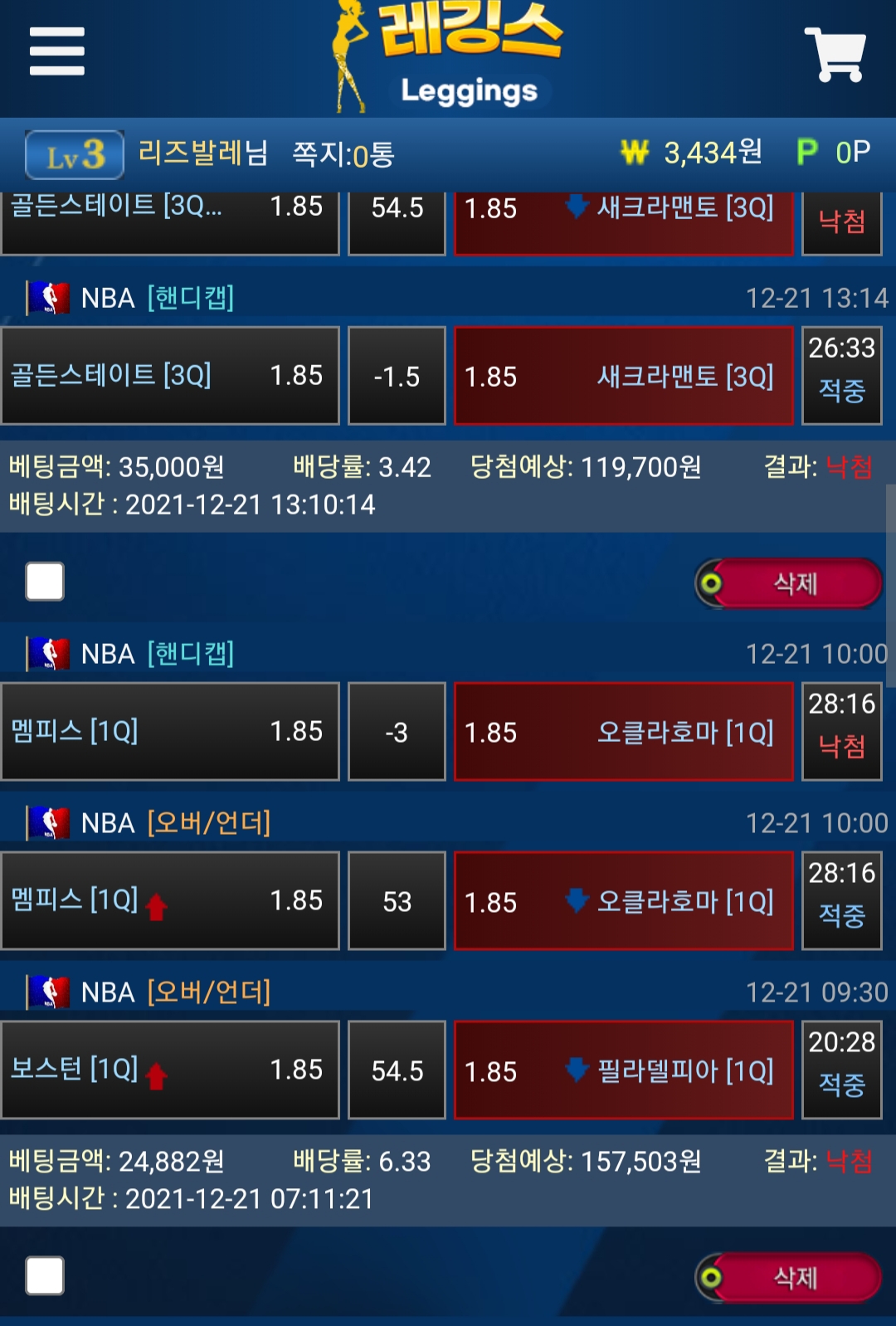Select the checkbox for the 24,882원 bet
Screen dimensions: 896x1326
(45, 1275)
